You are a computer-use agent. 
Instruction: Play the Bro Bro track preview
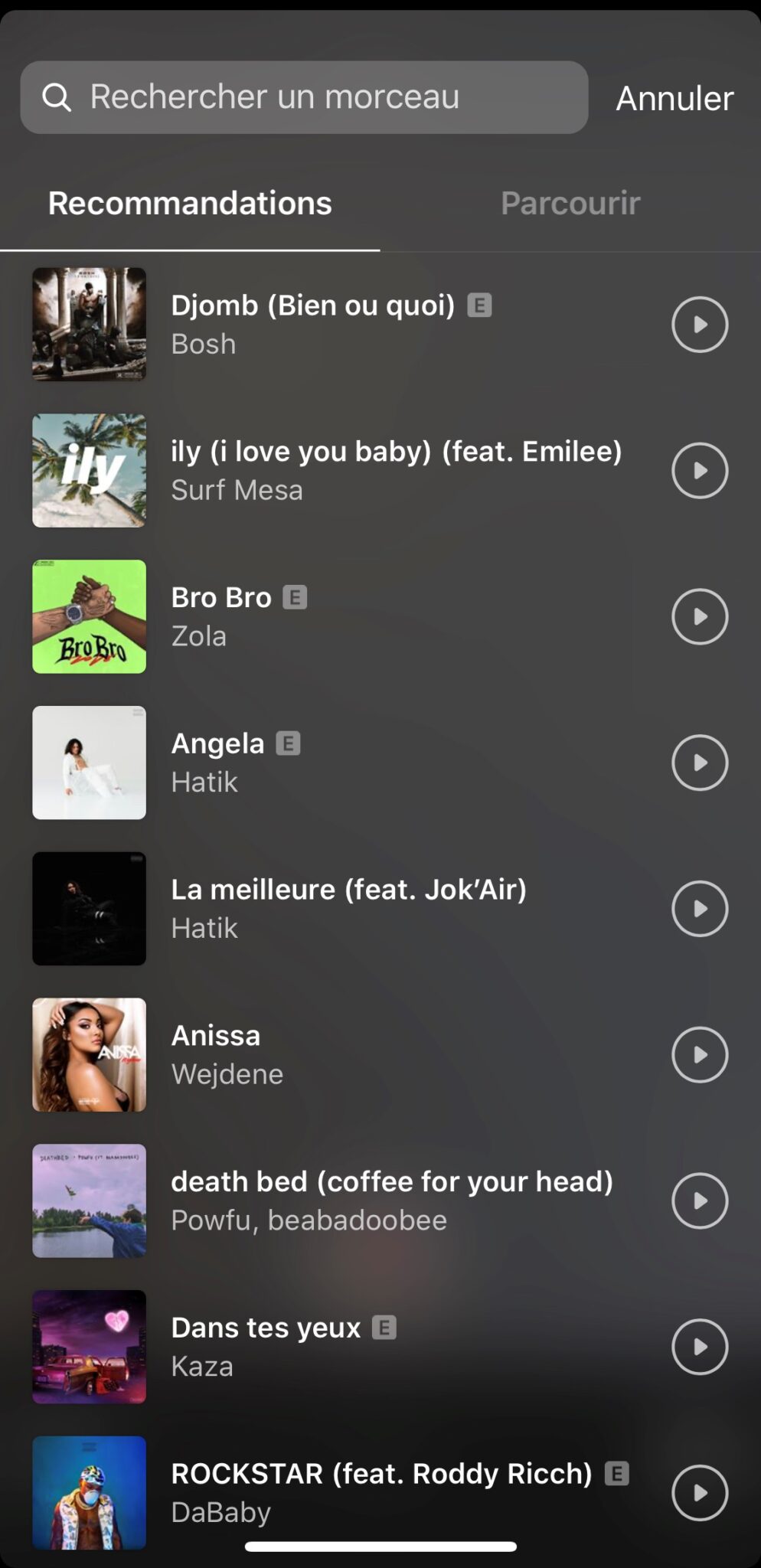(x=699, y=616)
